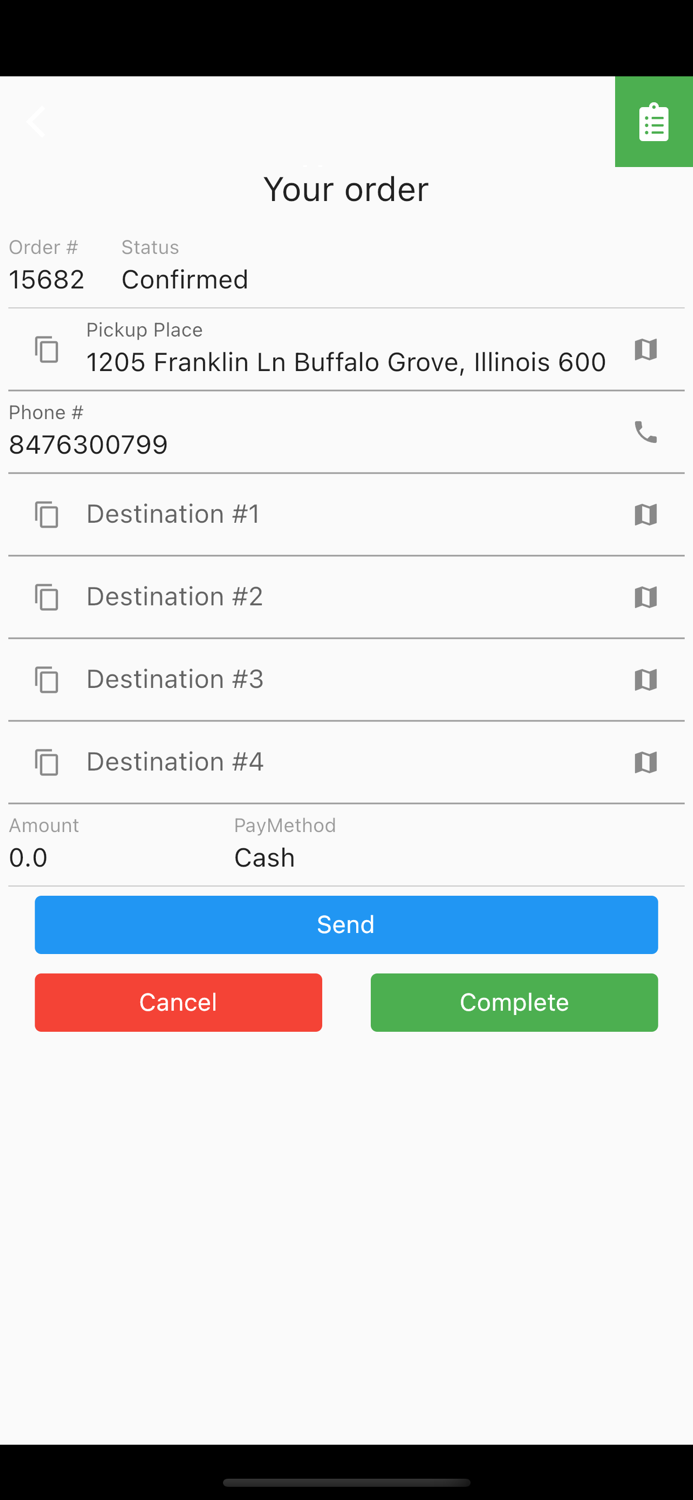
Task: Tap the Destination #1 field
Action: click(346, 514)
